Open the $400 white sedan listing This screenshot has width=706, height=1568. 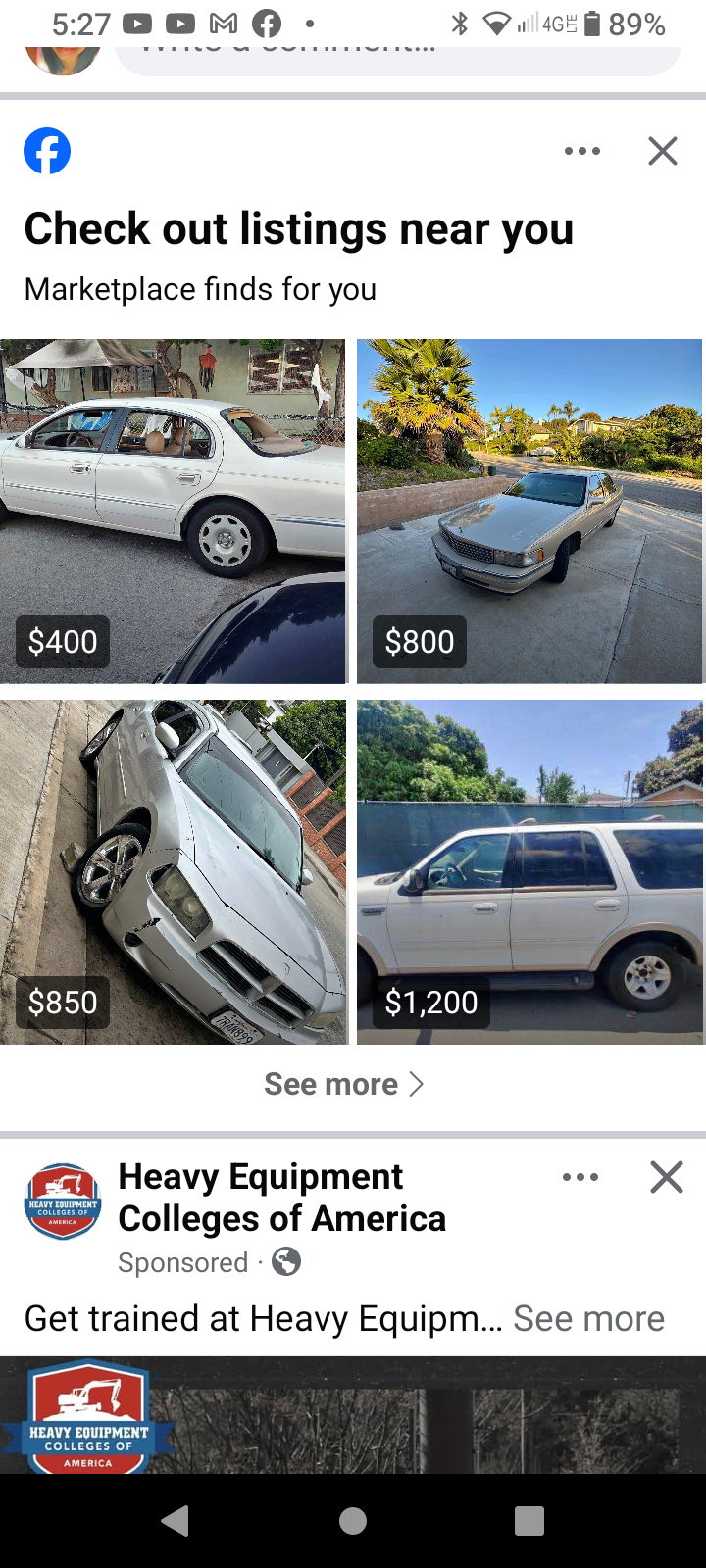point(173,511)
